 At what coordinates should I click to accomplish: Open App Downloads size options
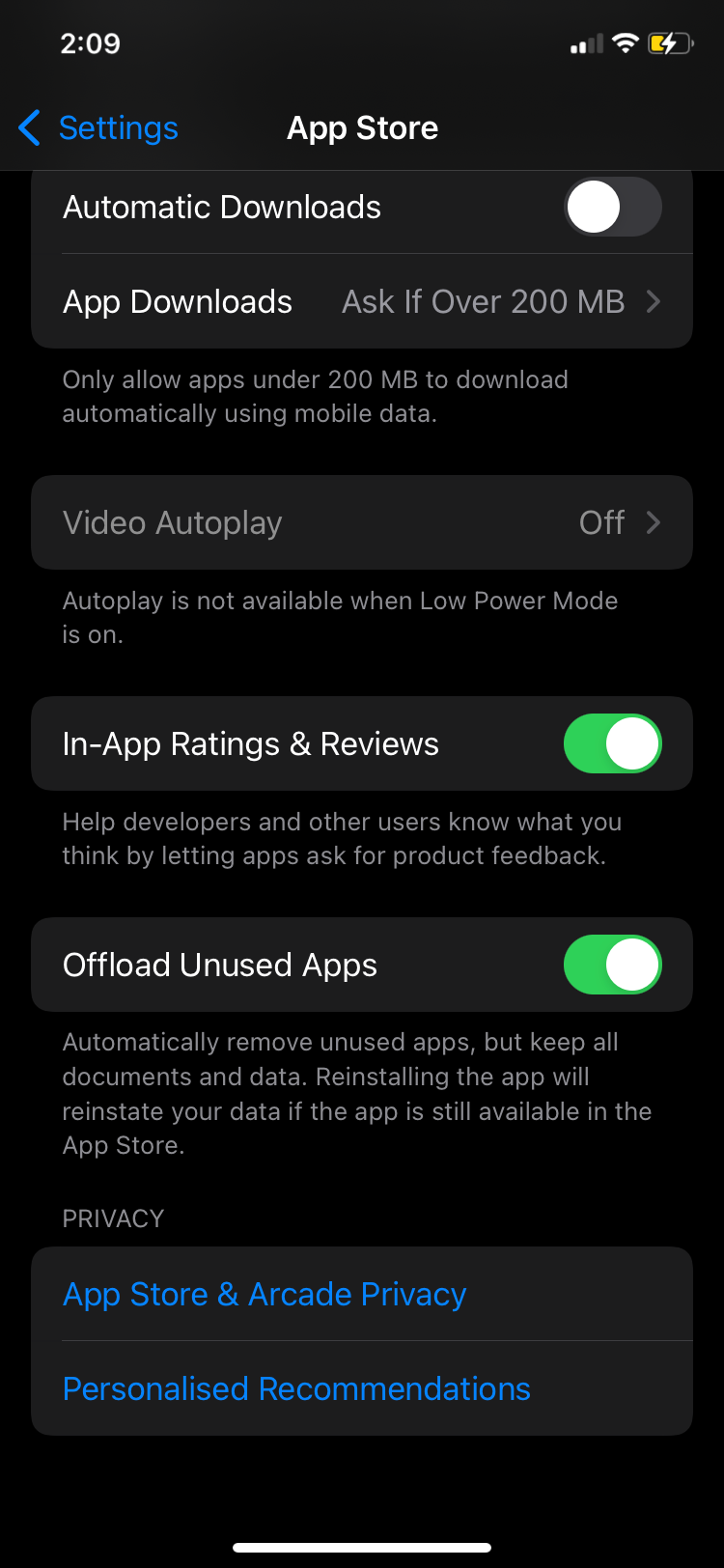pos(362,302)
